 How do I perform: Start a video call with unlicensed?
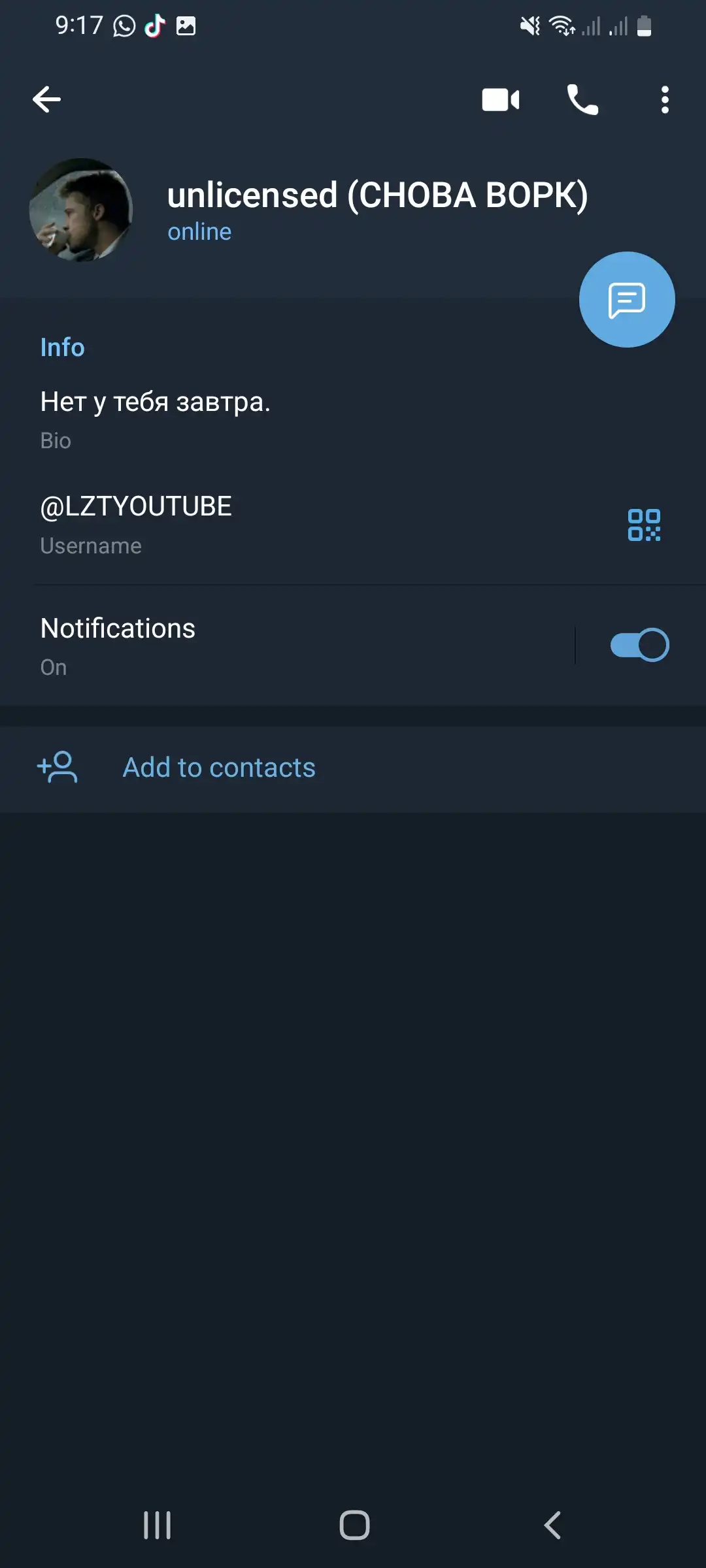[x=501, y=100]
